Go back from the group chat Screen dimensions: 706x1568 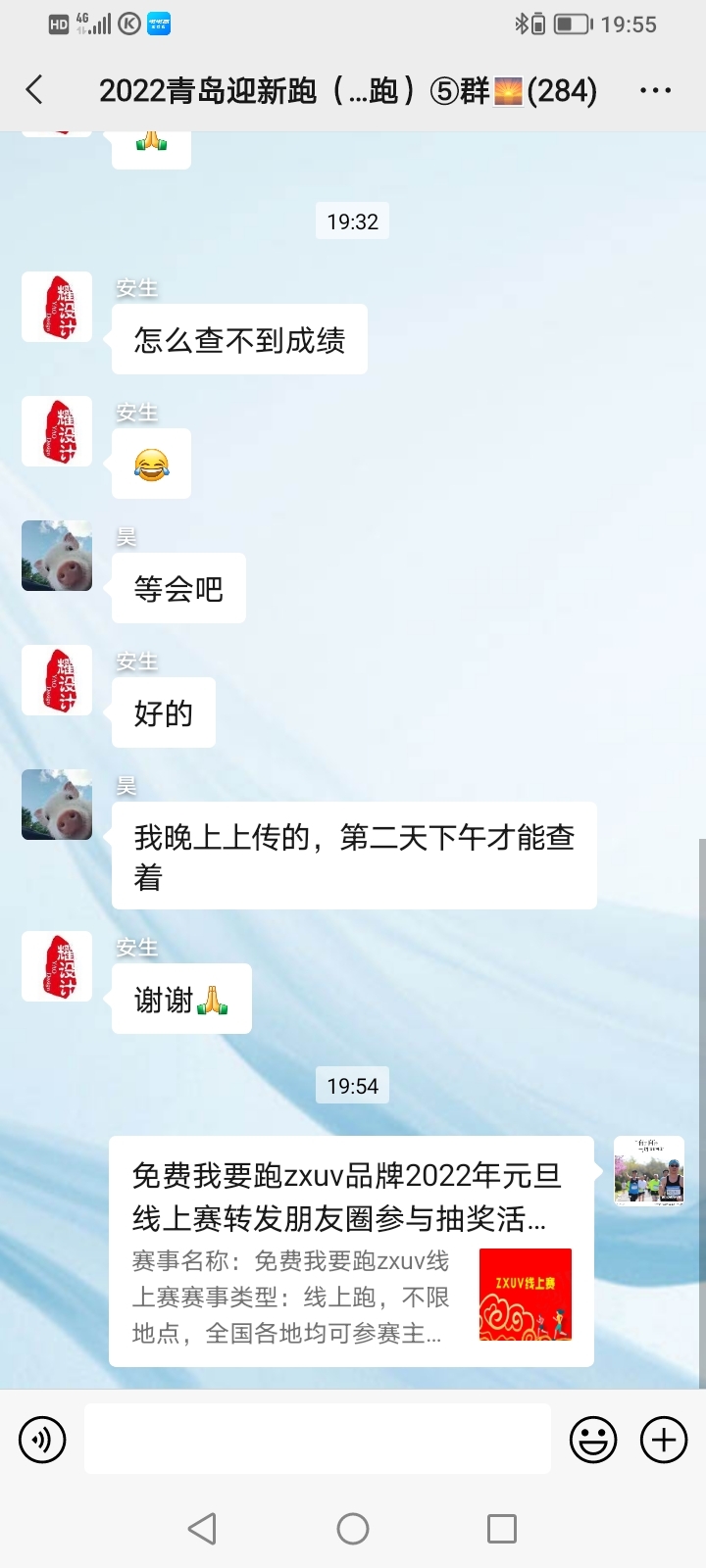pyautogui.click(x=34, y=90)
